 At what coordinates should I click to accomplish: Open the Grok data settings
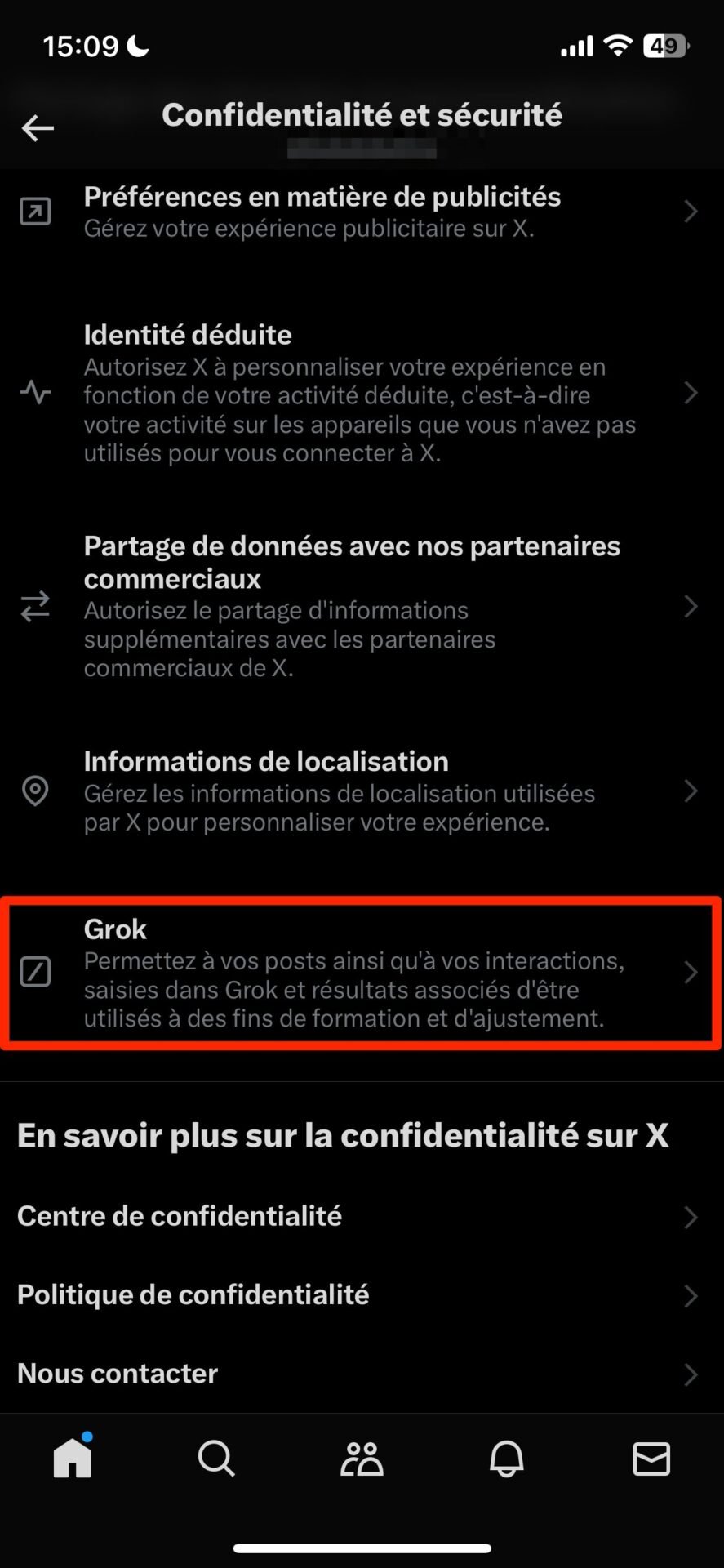pyautogui.click(x=362, y=973)
